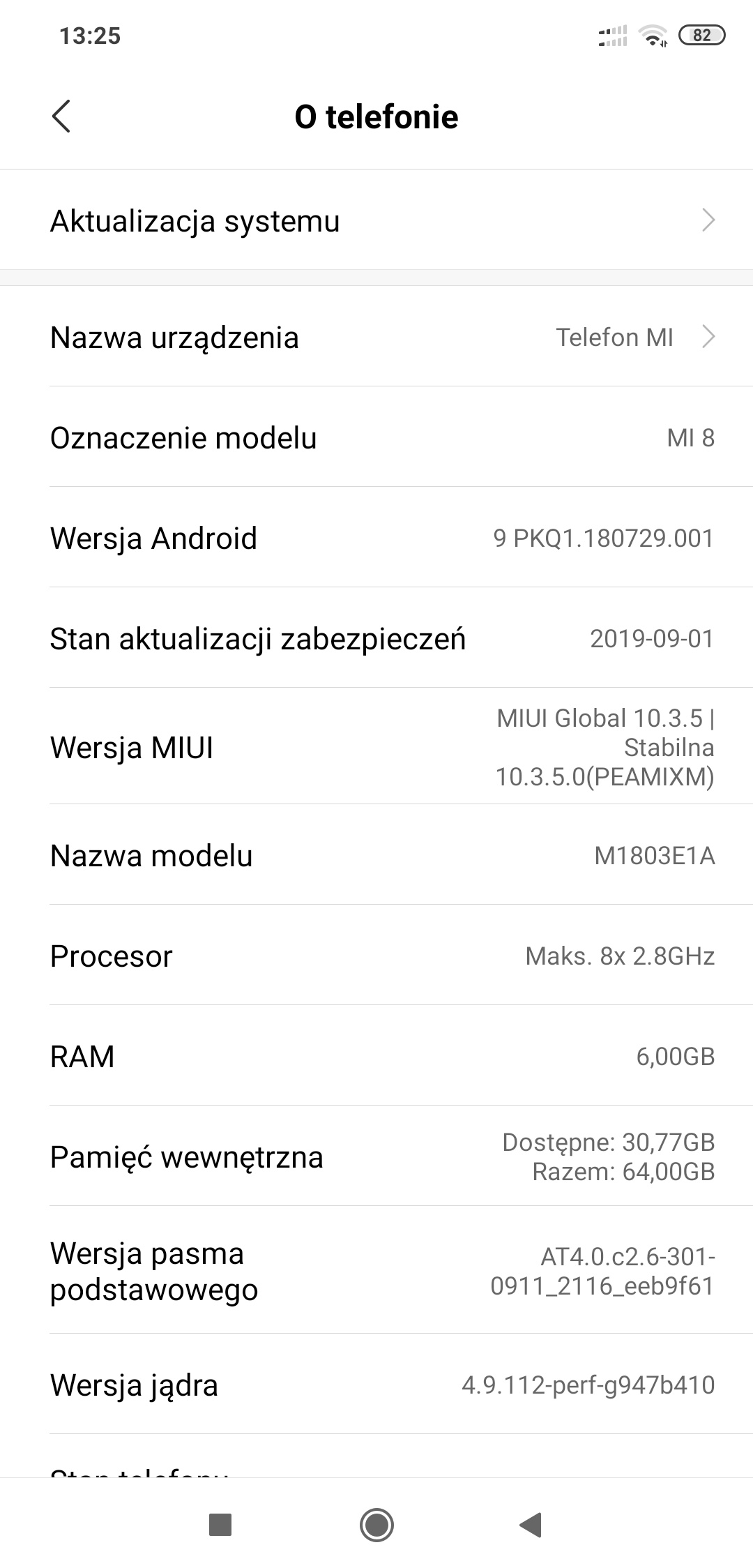
Task: Tap the Wersja Android row
Action: (376, 538)
